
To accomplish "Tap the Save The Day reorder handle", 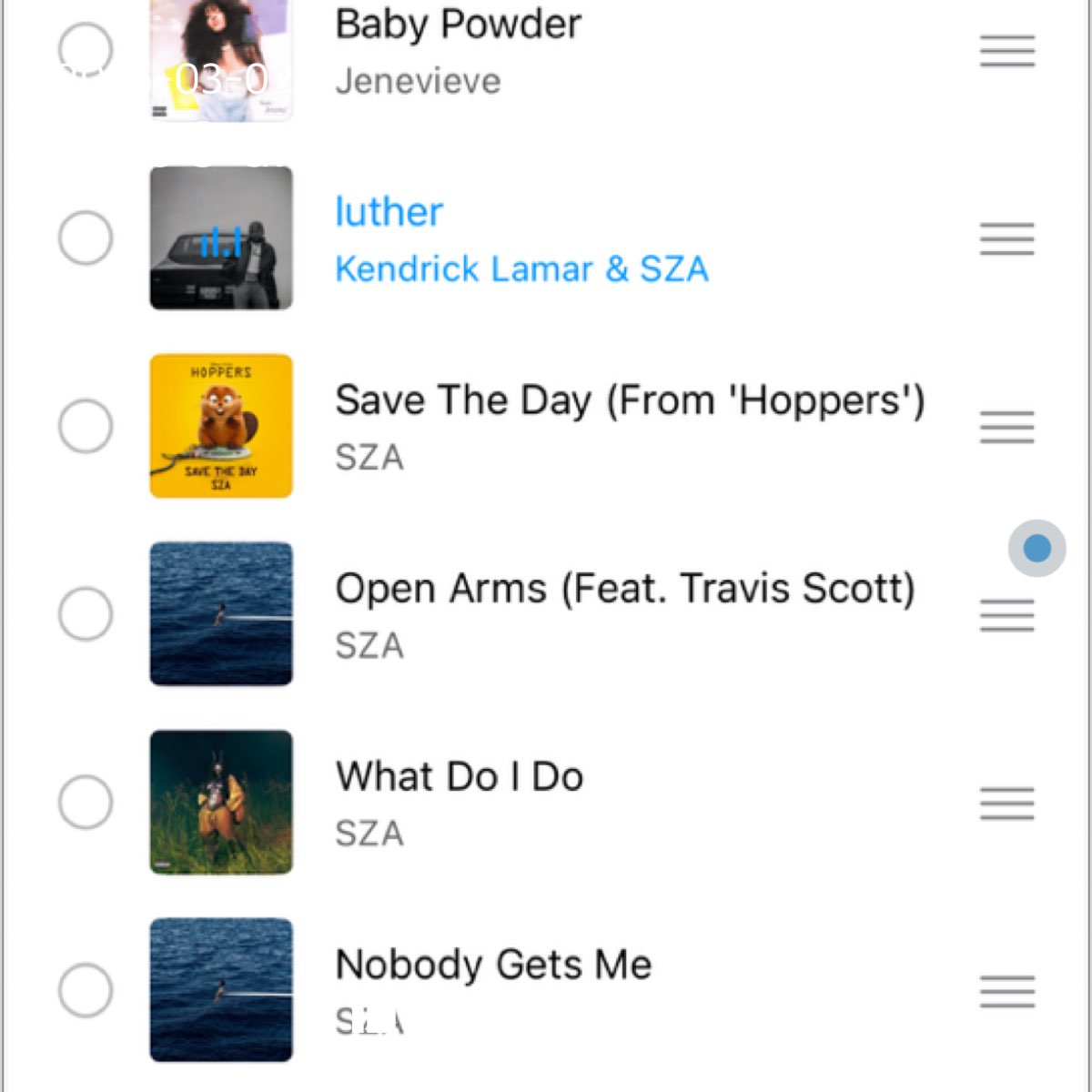I will click(1007, 427).
